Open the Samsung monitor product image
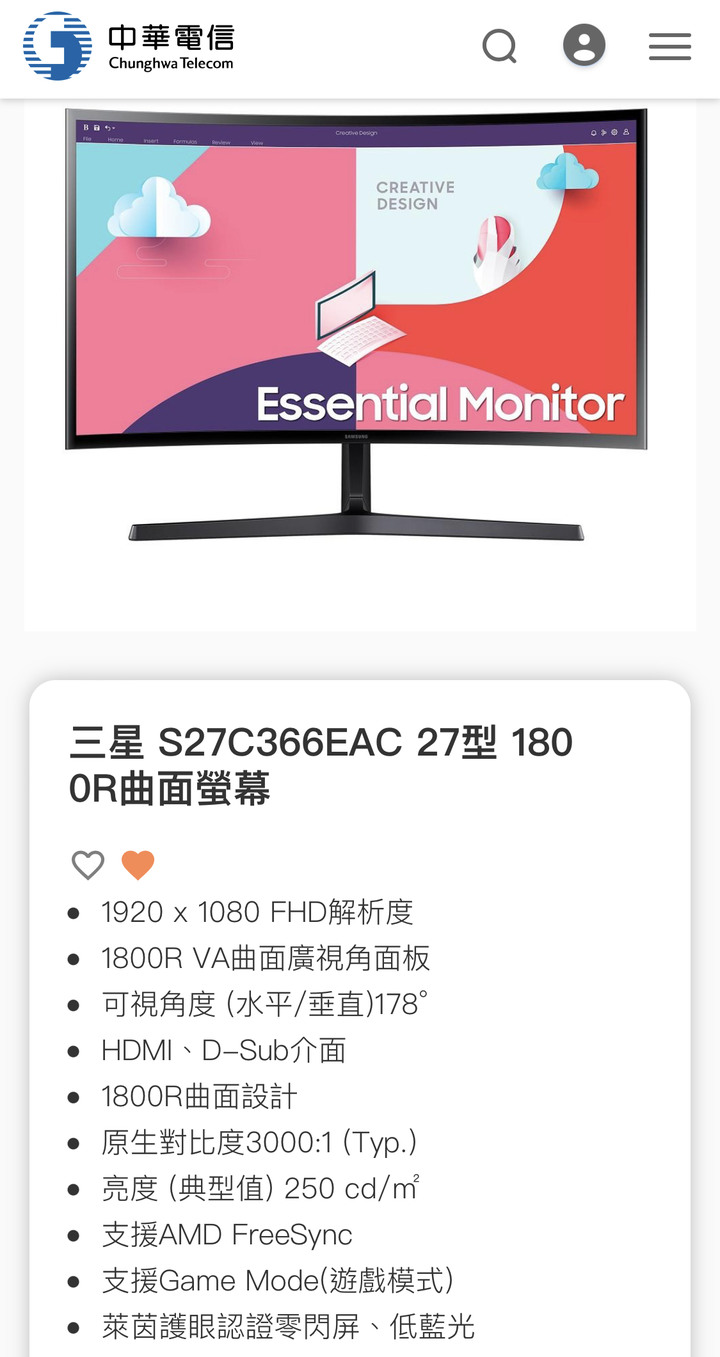The height and width of the screenshot is (1357, 720). [x=356, y=325]
